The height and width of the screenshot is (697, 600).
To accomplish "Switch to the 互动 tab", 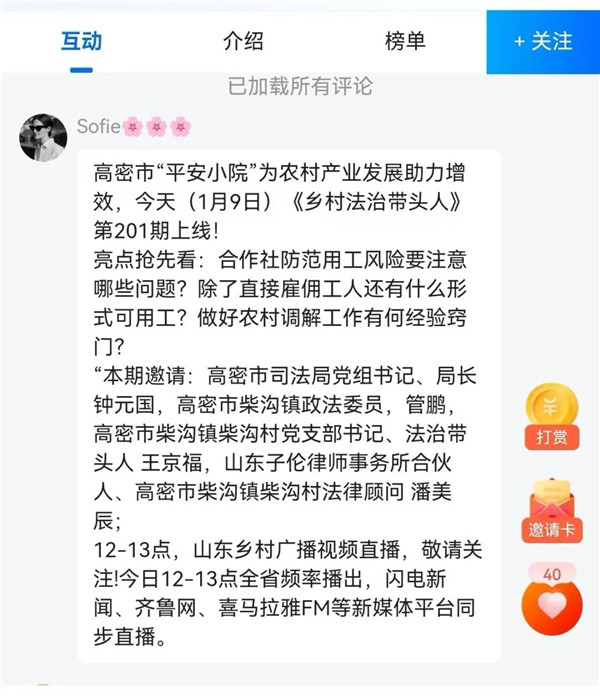I will click(82, 41).
